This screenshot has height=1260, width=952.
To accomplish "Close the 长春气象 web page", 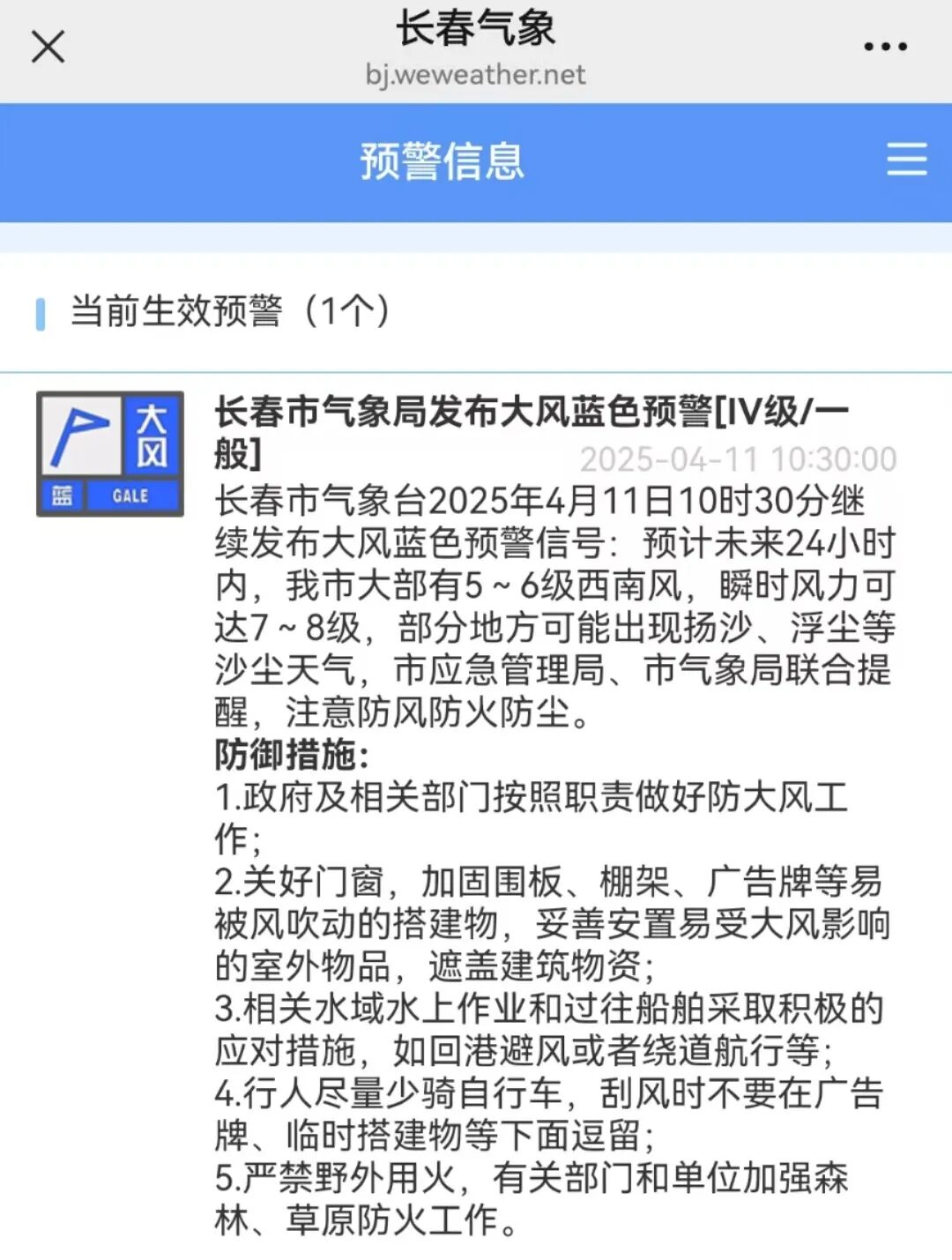I will pyautogui.click(x=48, y=47).
